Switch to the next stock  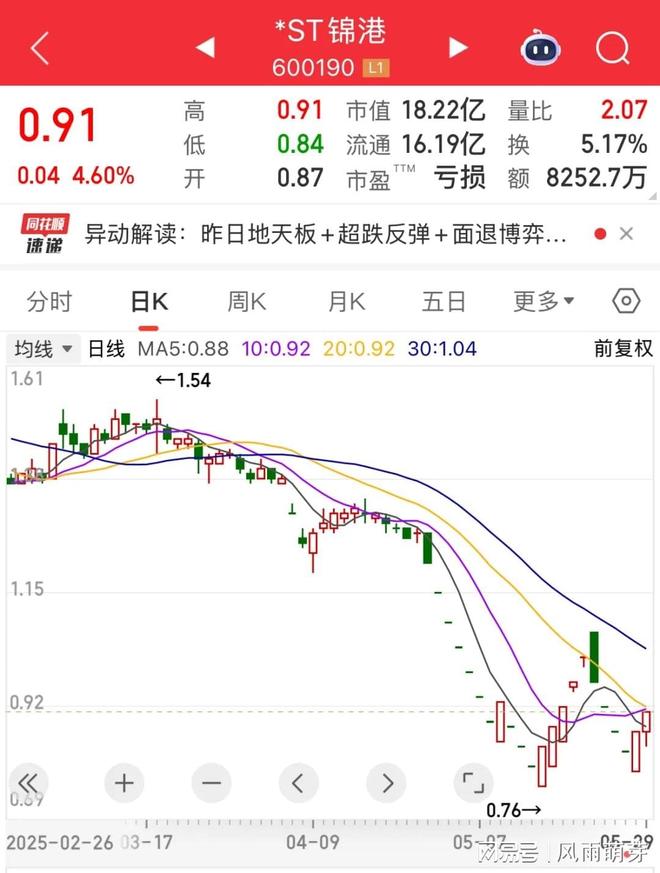tap(458, 47)
